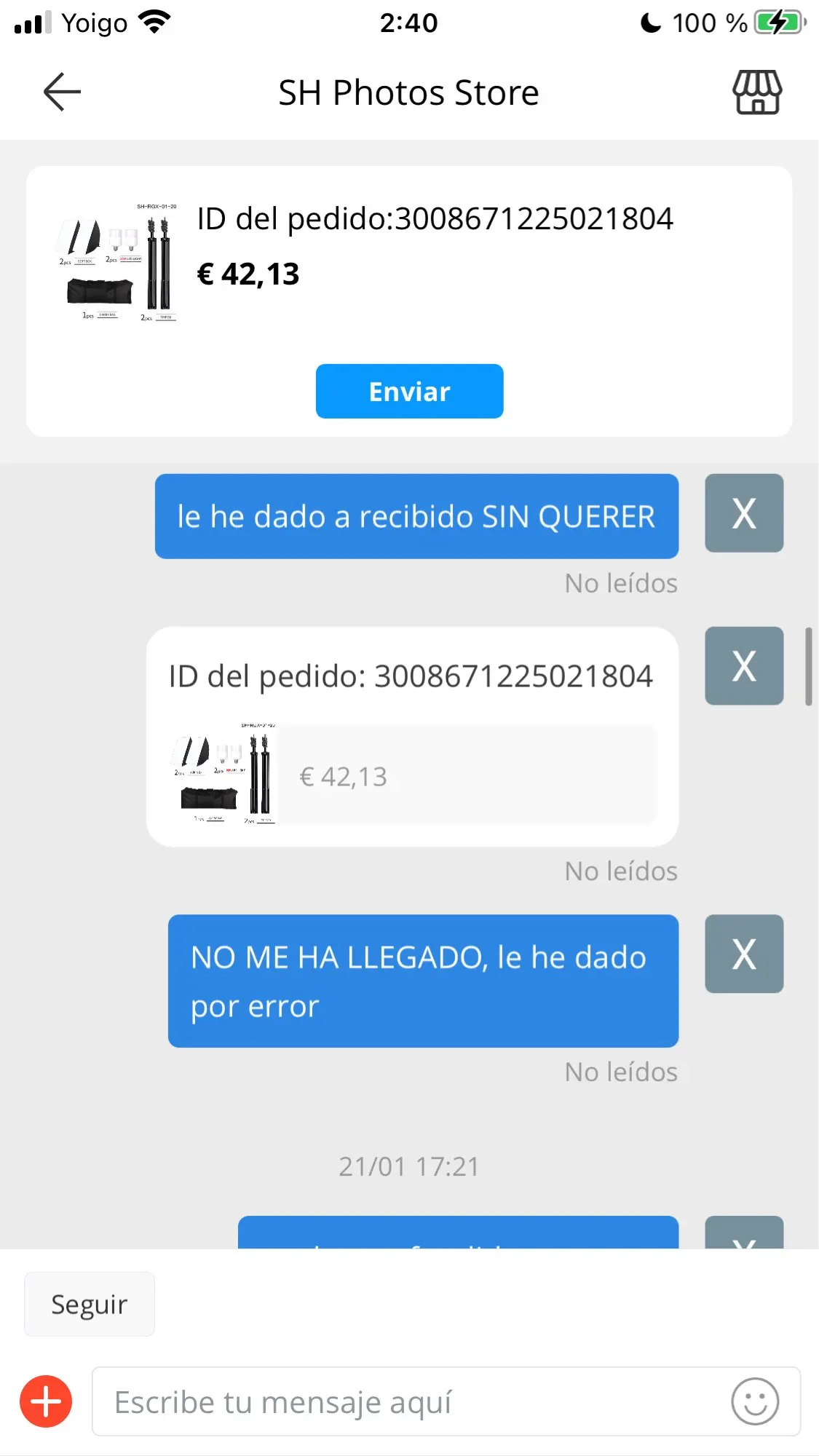The height and width of the screenshot is (1456, 819).
Task: Go back from SH Photos Store chat
Action: (x=62, y=92)
